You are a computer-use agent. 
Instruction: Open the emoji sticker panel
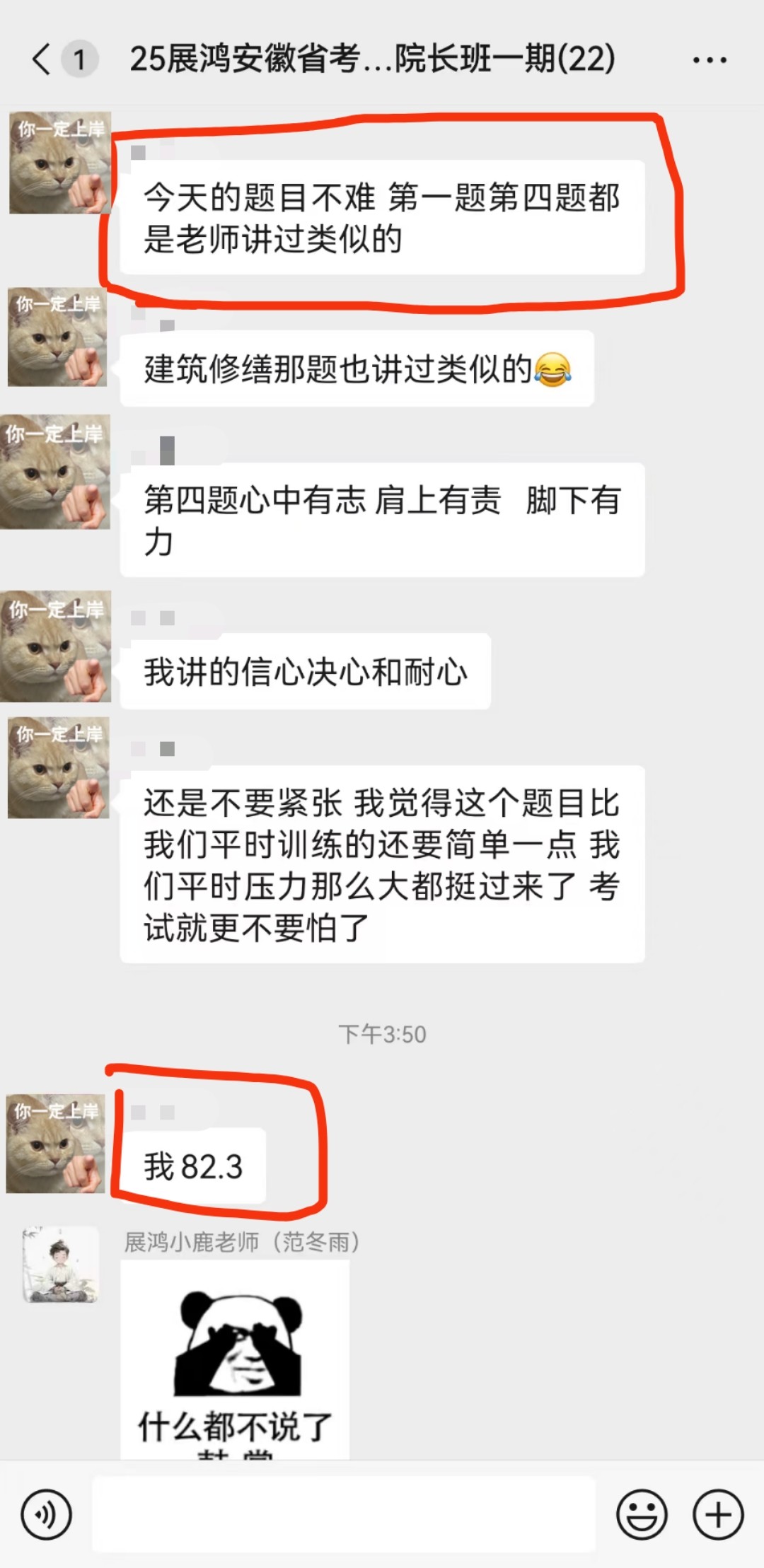tap(642, 1515)
